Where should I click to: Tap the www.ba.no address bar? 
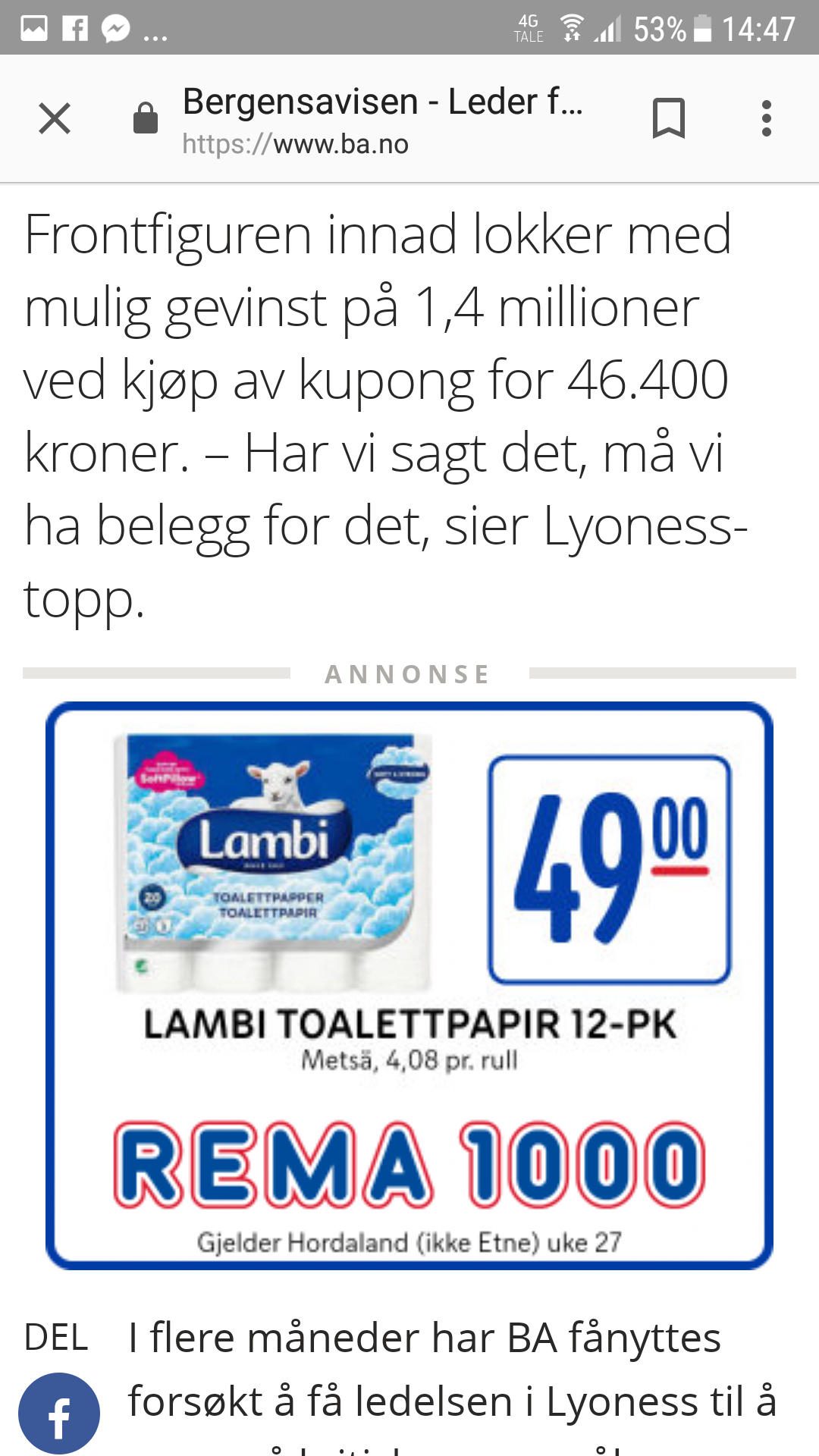click(383, 121)
